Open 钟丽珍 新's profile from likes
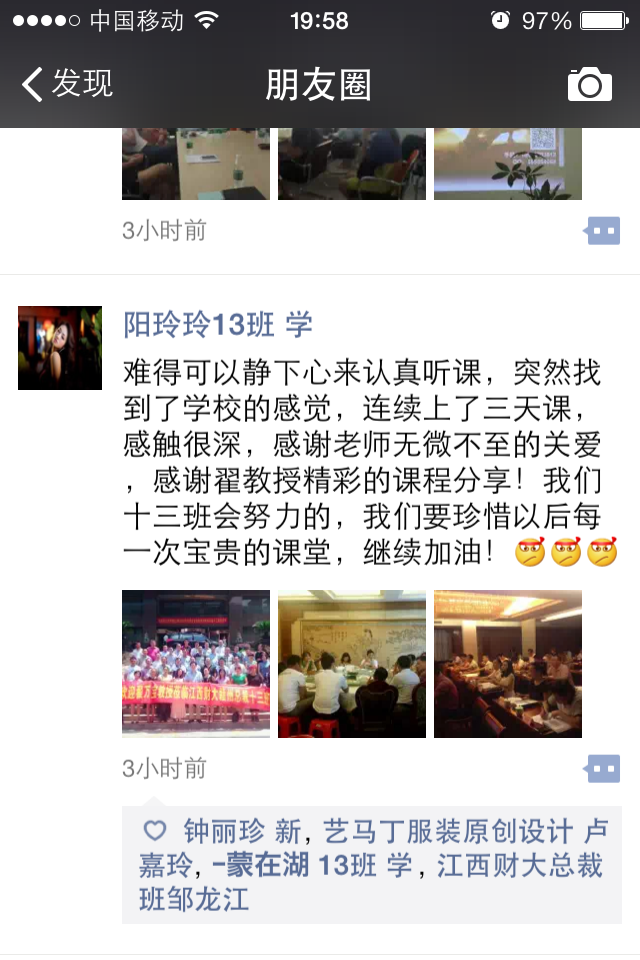Screen dimensions: 640x960 240,831
